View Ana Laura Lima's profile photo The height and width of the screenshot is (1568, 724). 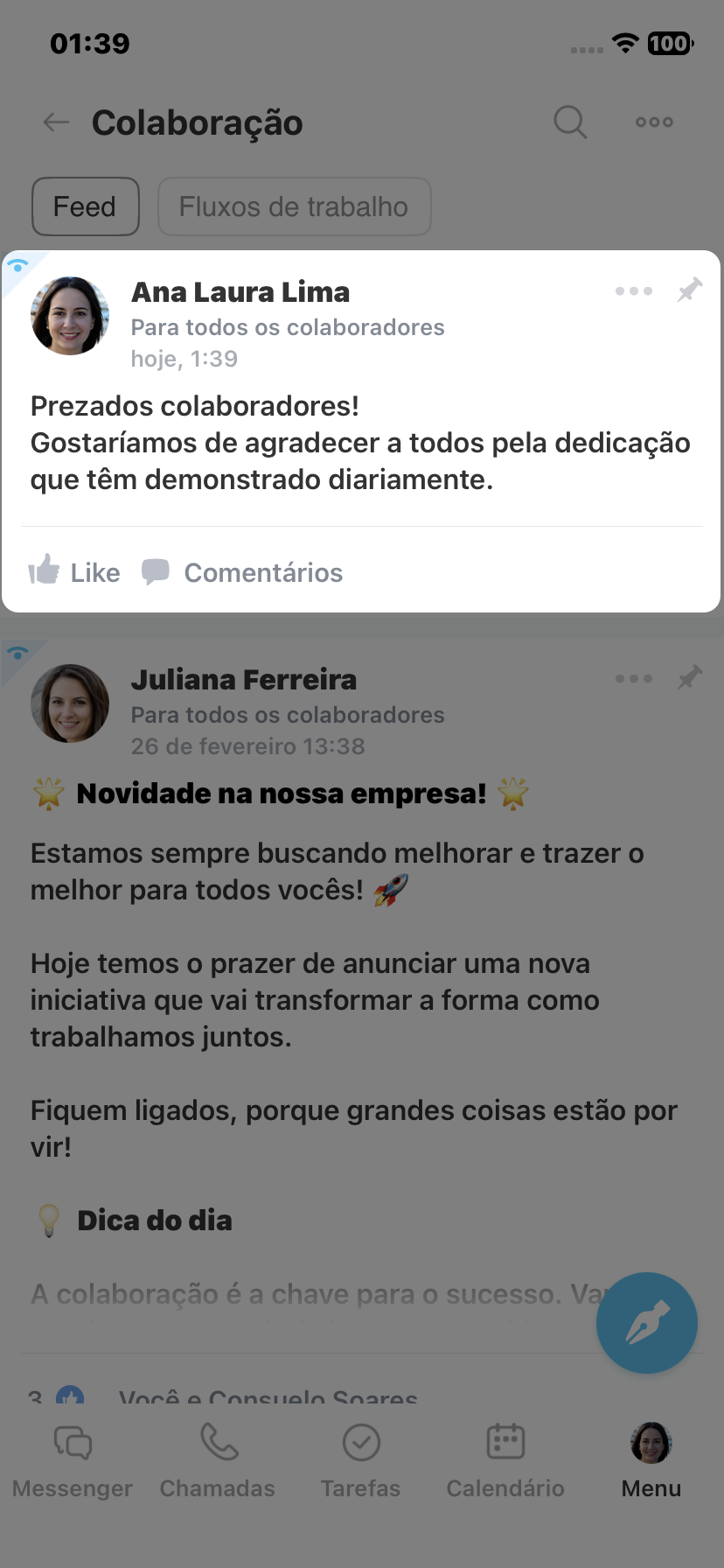[x=70, y=316]
